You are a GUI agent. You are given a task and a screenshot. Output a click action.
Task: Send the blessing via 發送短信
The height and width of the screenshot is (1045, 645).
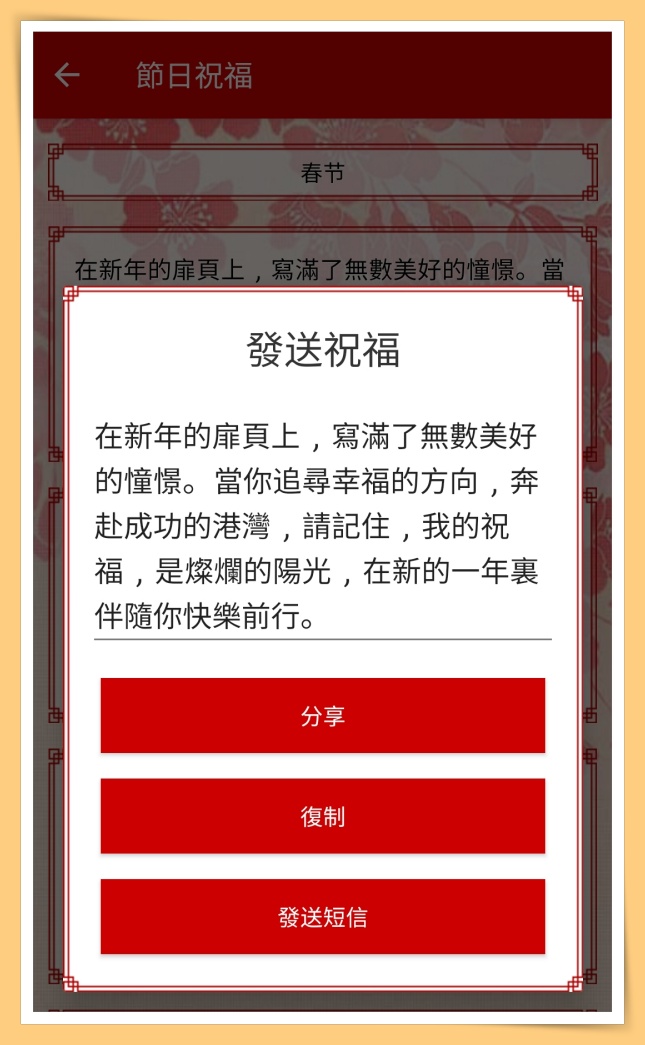click(x=322, y=916)
